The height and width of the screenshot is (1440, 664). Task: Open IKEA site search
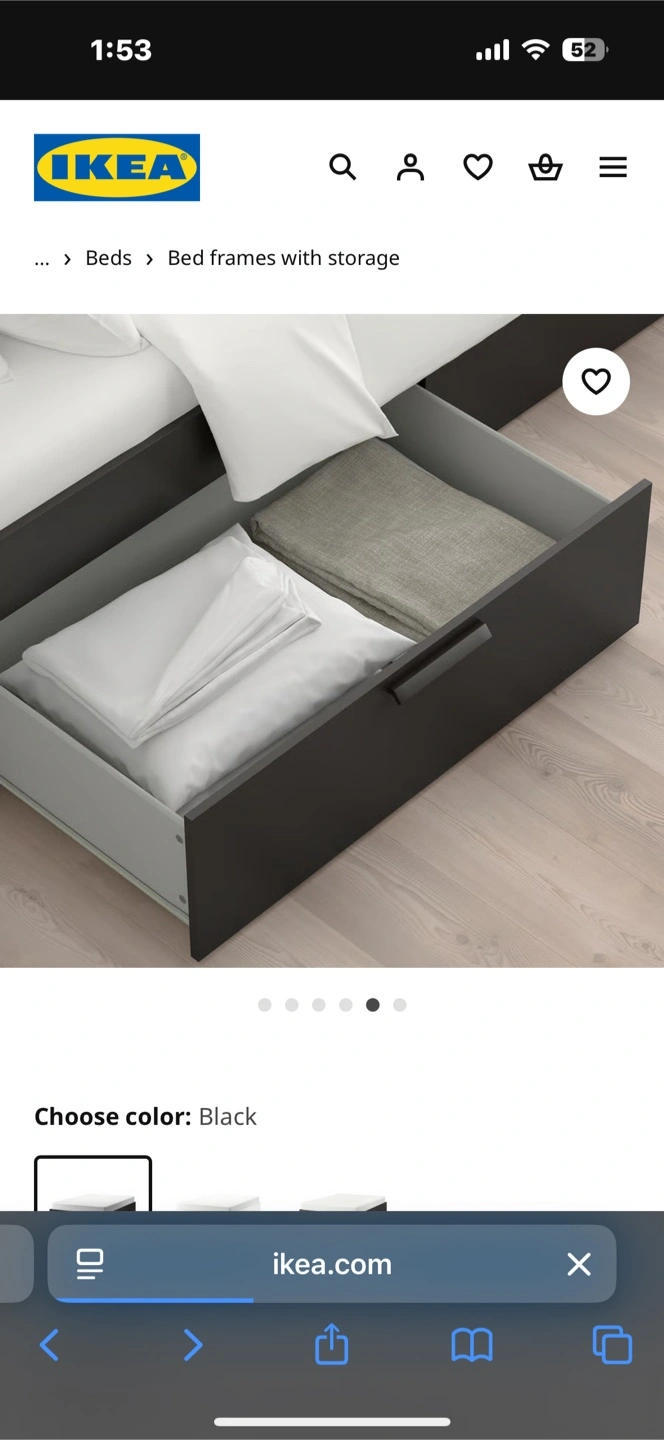(342, 167)
